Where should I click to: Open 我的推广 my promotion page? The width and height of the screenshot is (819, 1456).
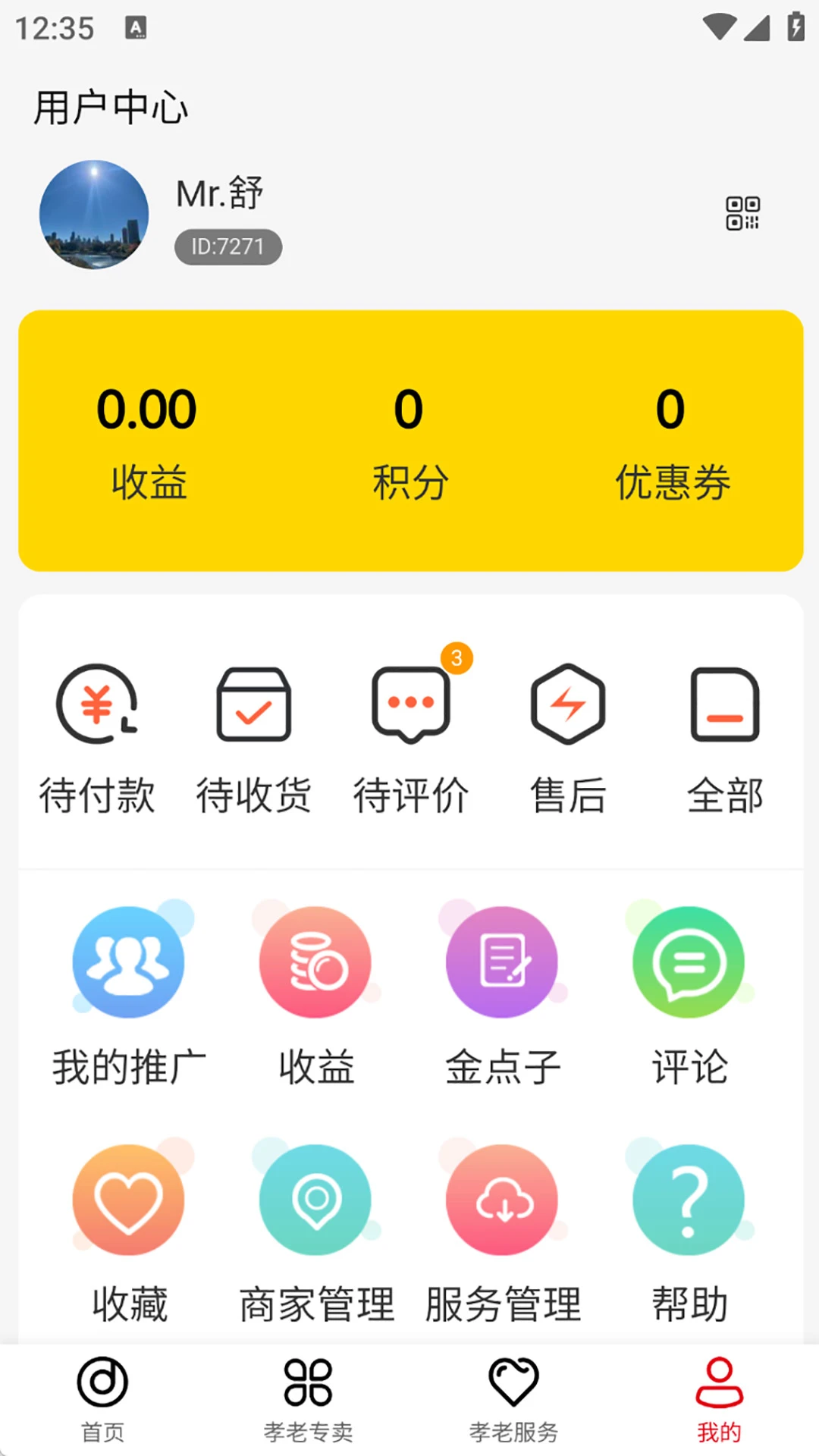coord(130,993)
